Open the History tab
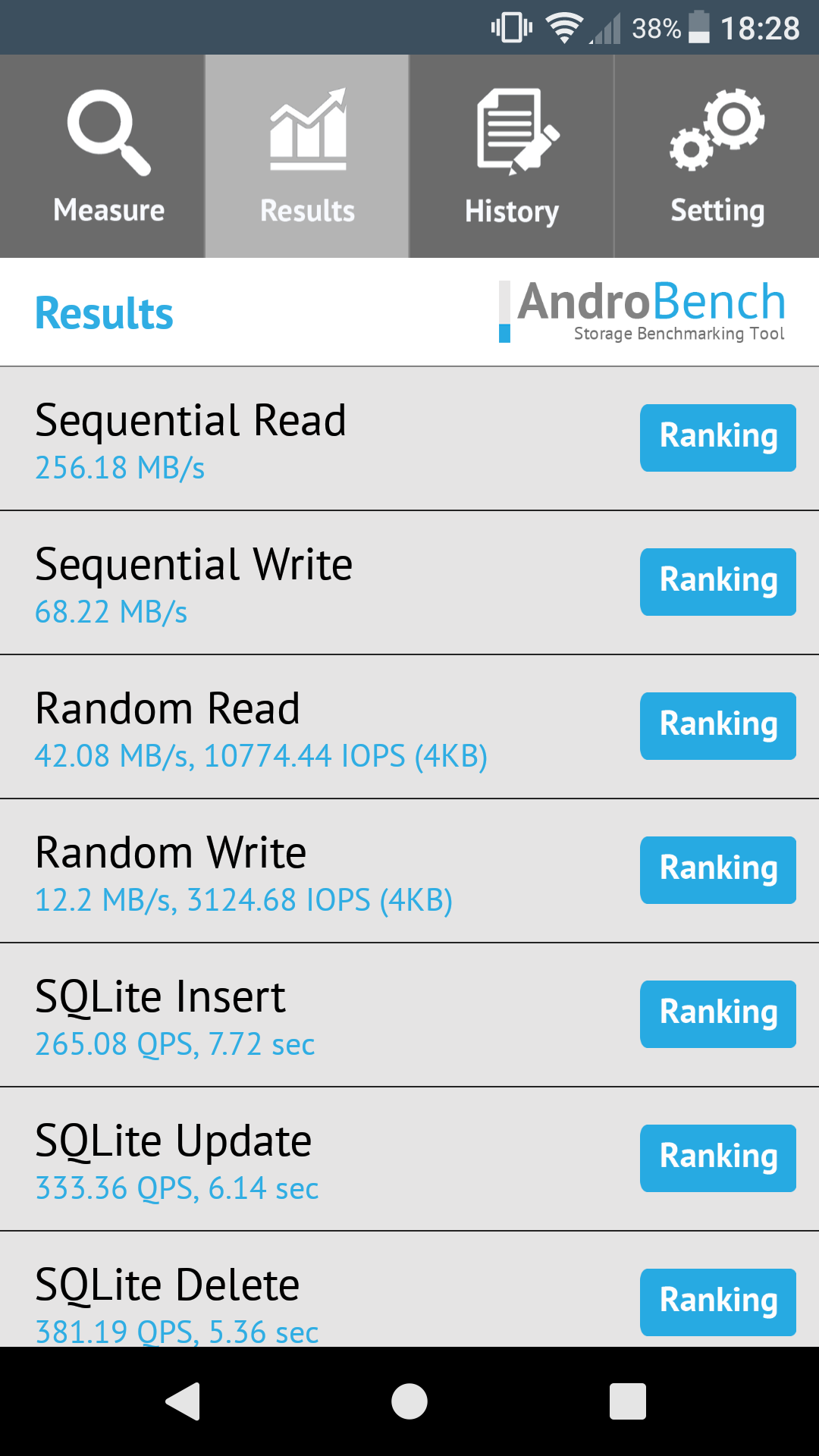 512,156
